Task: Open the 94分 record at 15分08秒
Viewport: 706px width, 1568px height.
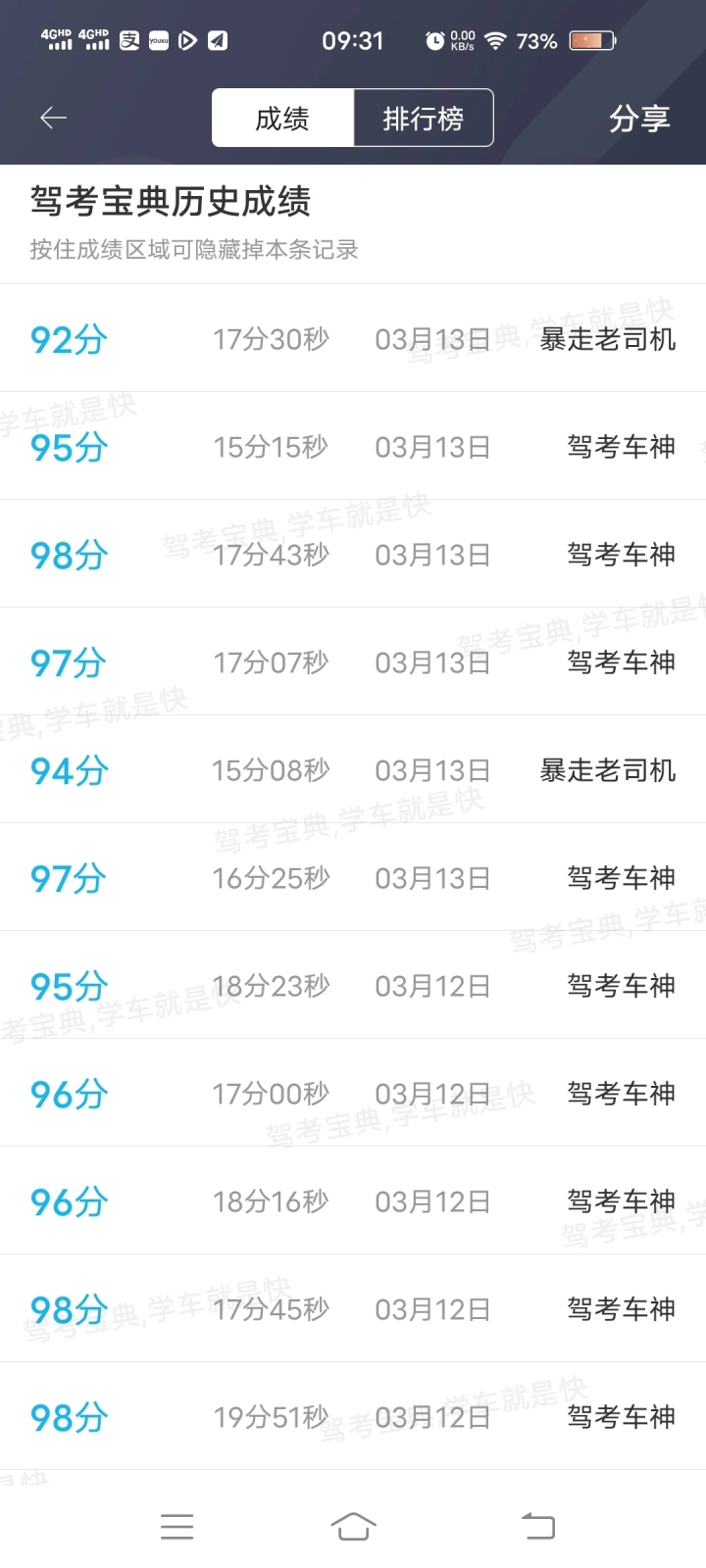Action: [353, 770]
